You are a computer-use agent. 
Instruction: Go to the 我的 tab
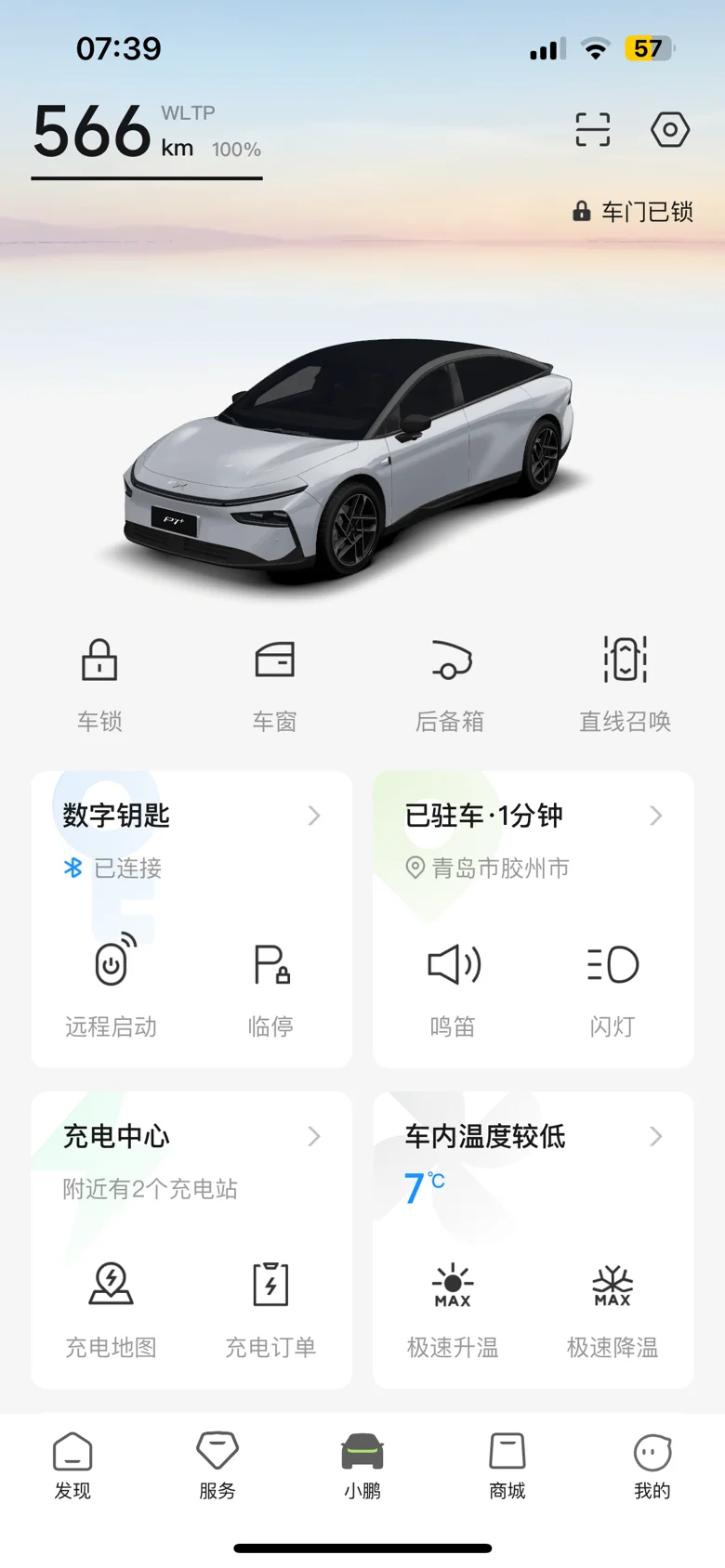[652, 1465]
